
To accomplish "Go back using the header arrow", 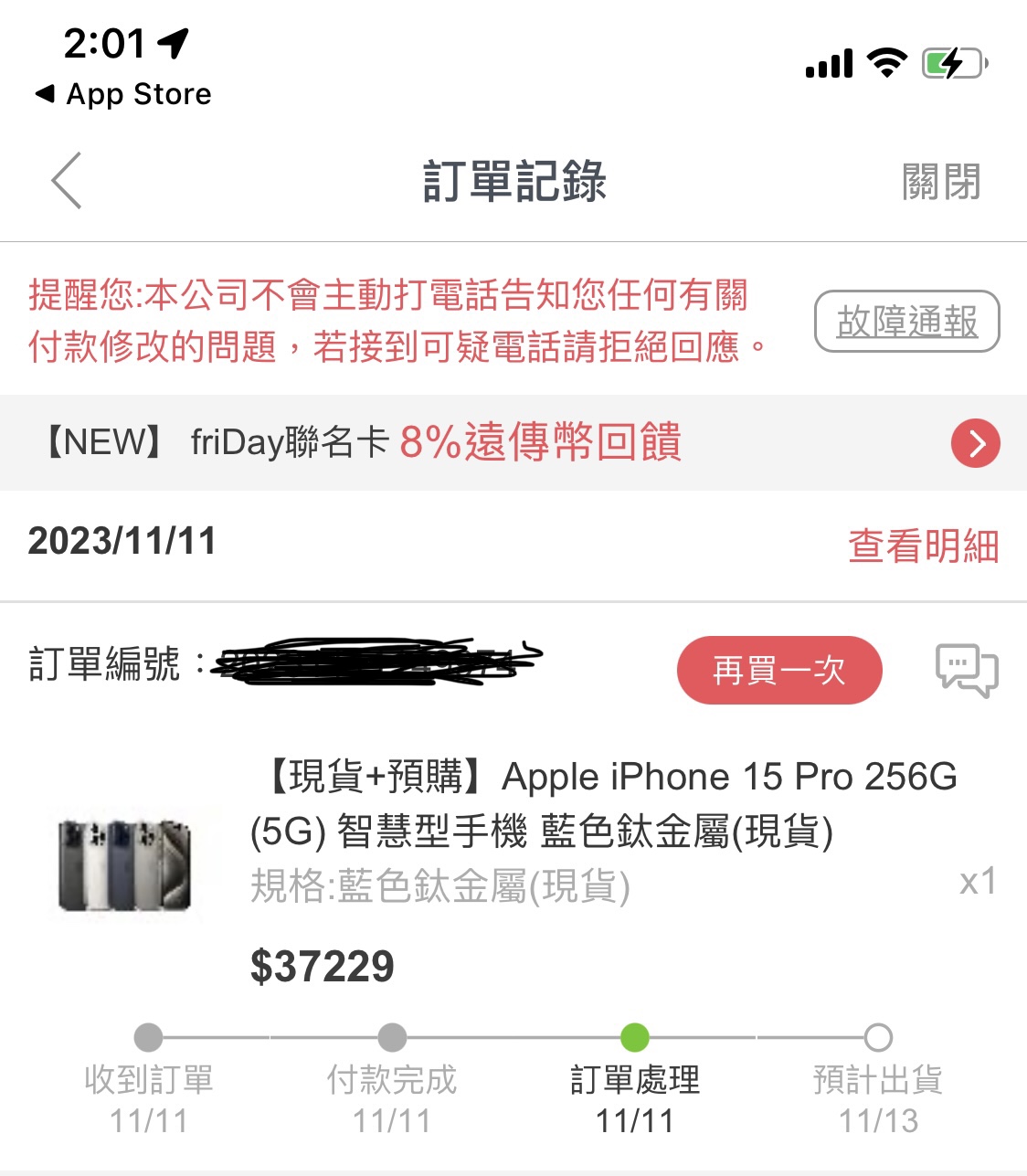I will [67, 181].
